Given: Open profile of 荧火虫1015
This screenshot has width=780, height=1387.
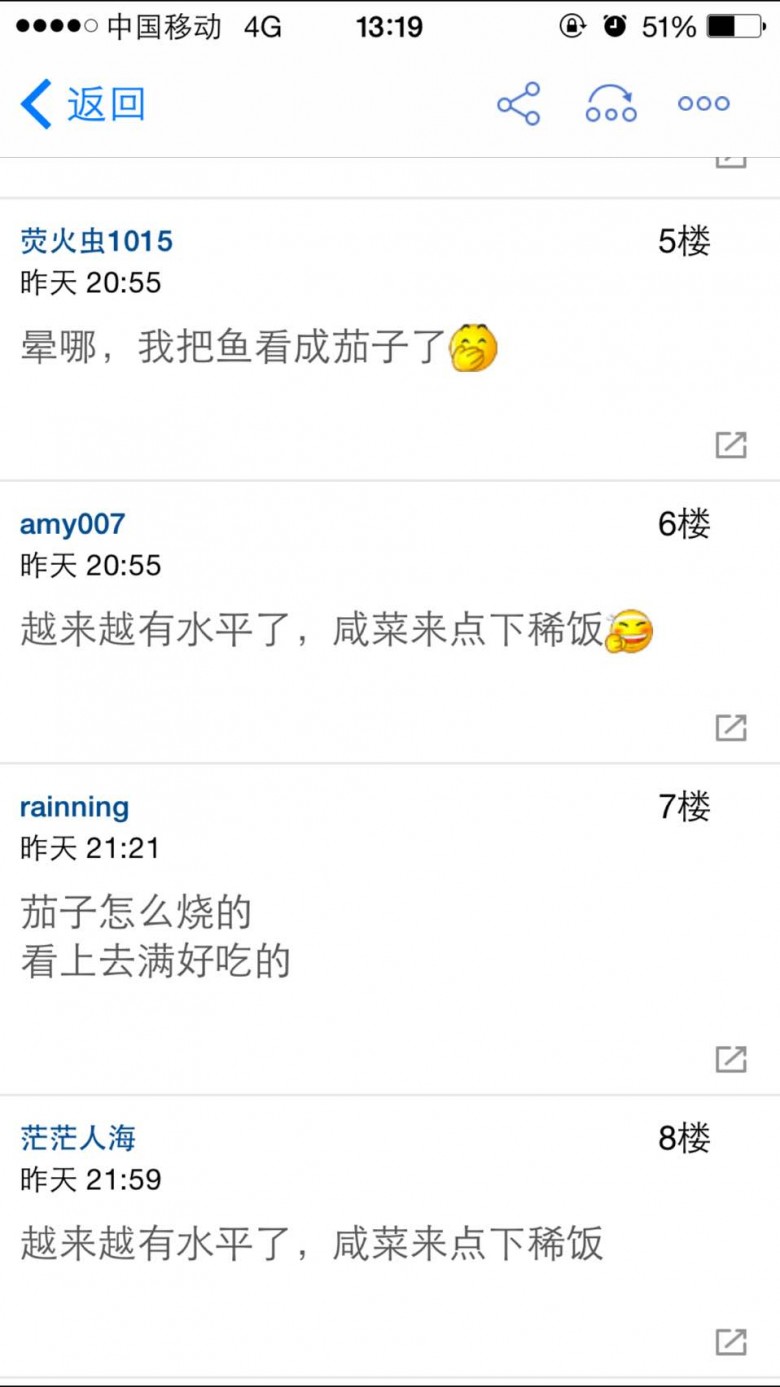Looking at the screenshot, I should (96, 241).
